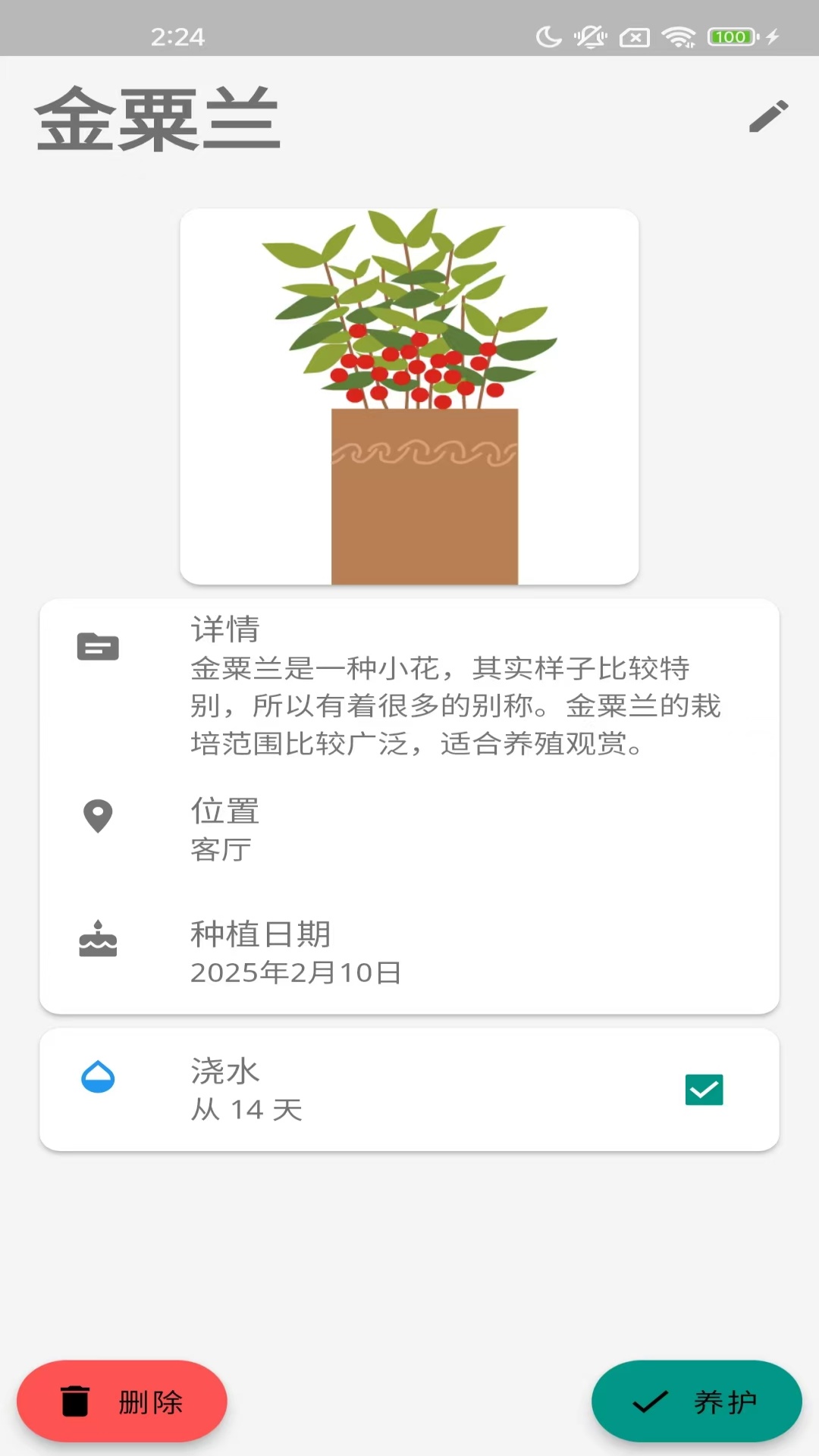The width and height of the screenshot is (819, 1456).
Task: Click the trash icon inside the delete button
Action: 74,1402
